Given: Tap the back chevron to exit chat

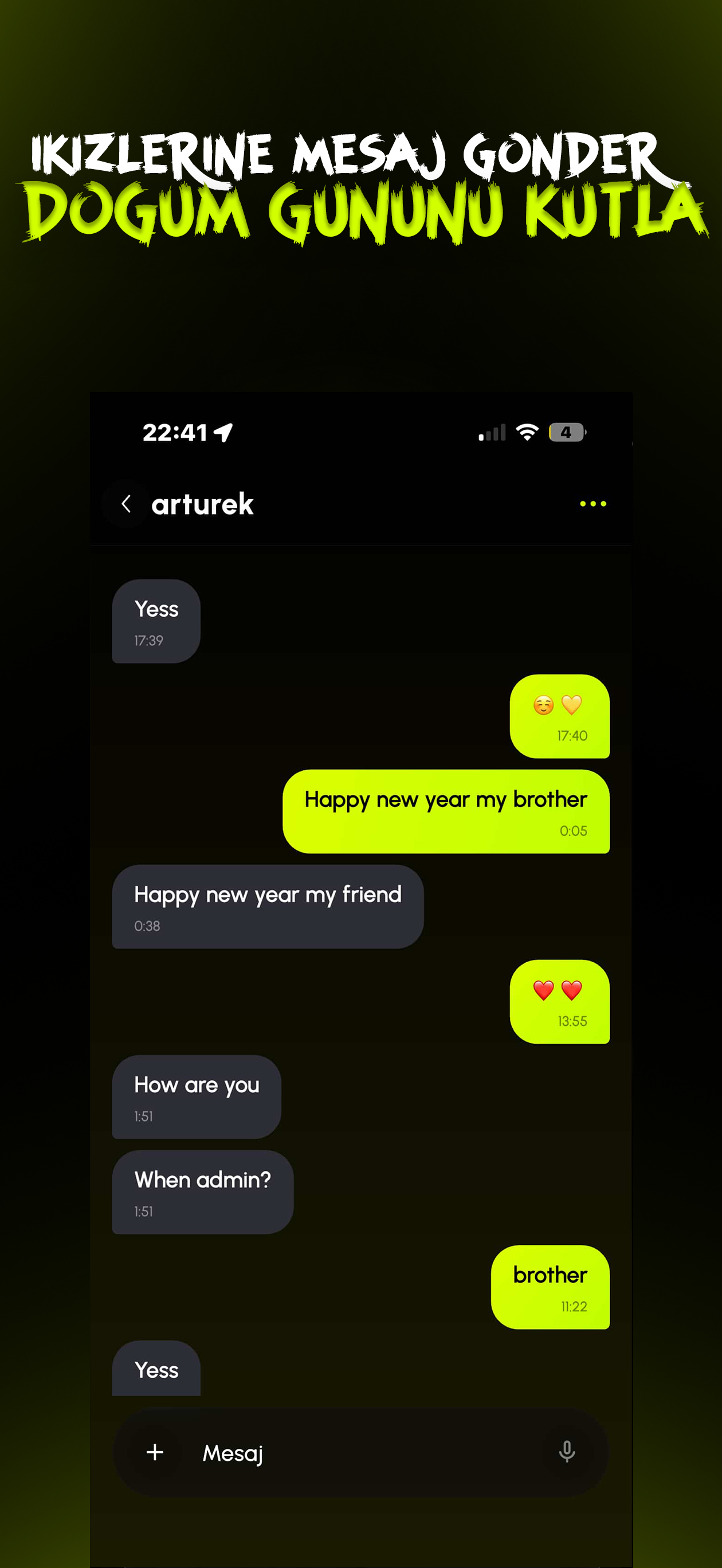Looking at the screenshot, I should (x=126, y=503).
